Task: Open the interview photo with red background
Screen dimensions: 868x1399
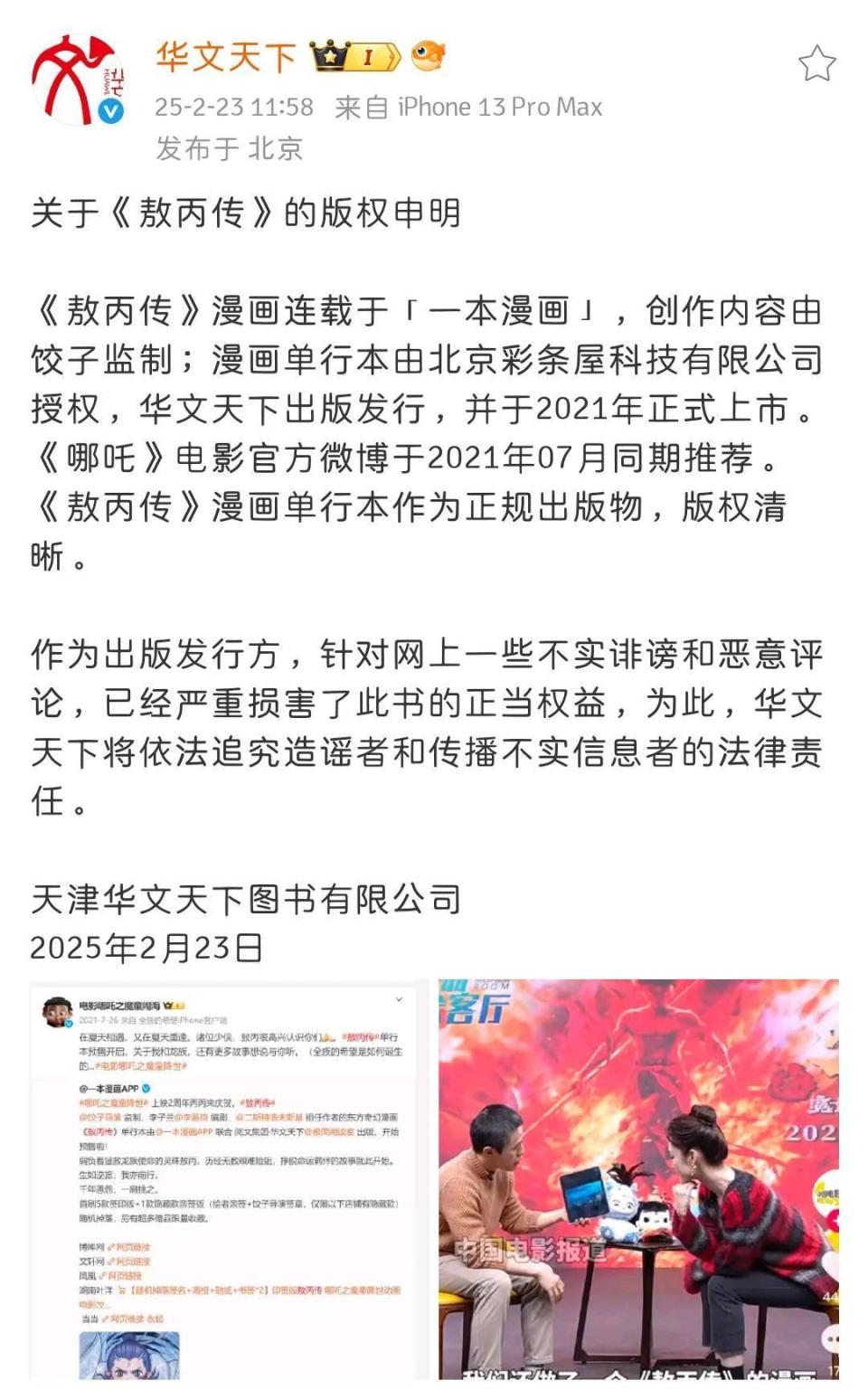Action: 638,1178
